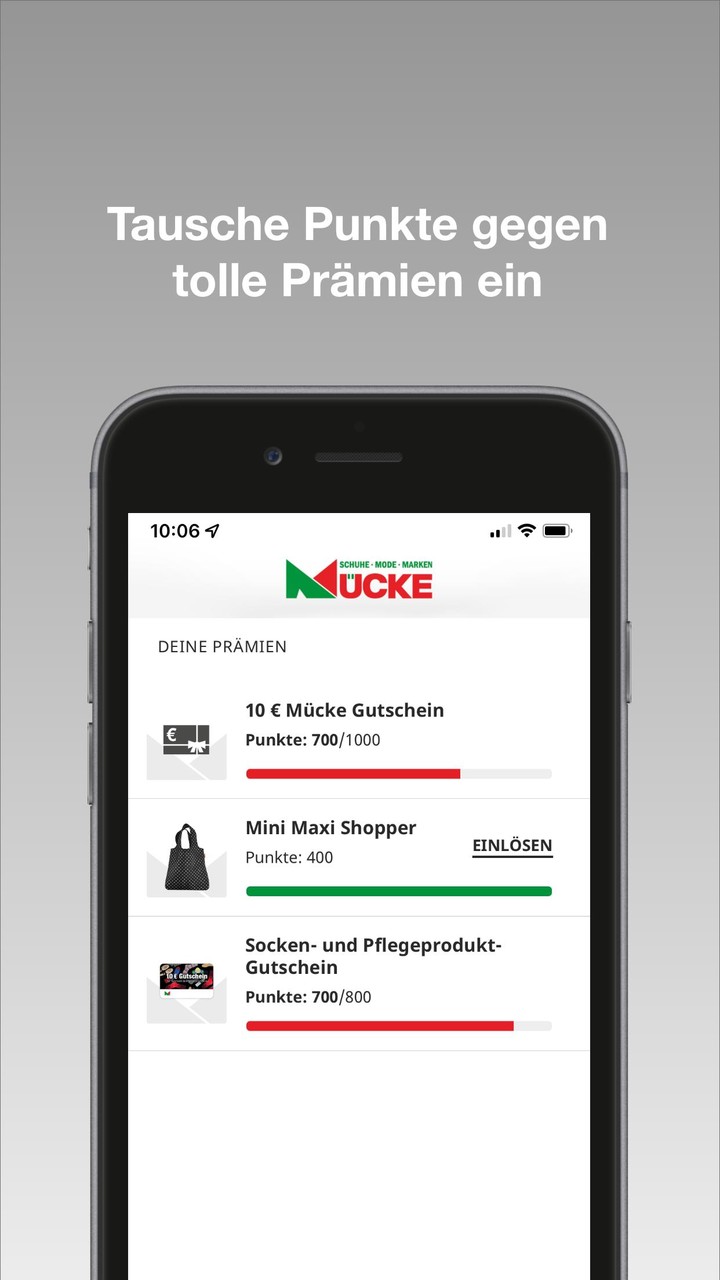Click the location arrow in the status bar
This screenshot has width=720, height=1280.
211,531
